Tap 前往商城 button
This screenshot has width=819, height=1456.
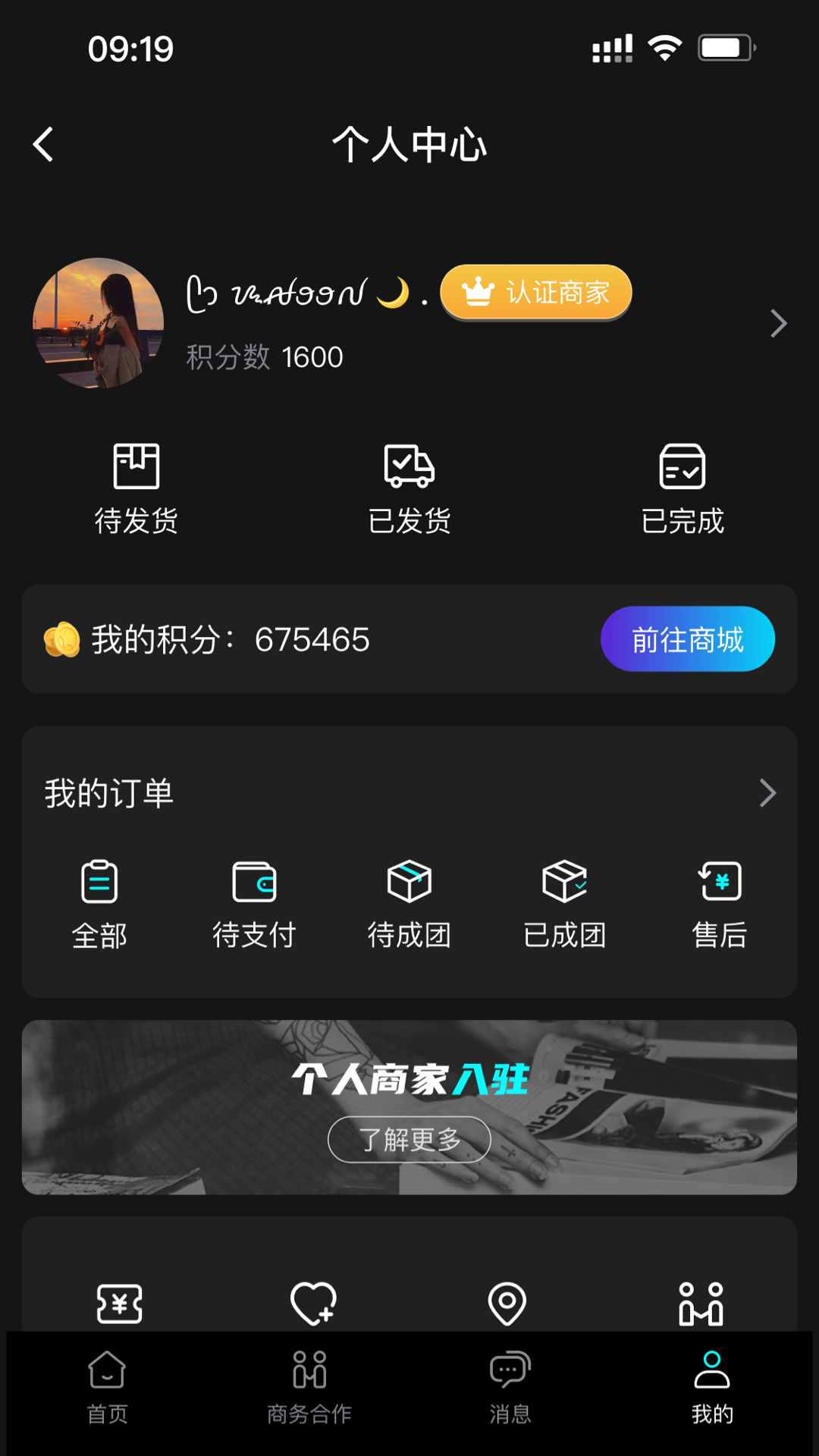pos(688,639)
